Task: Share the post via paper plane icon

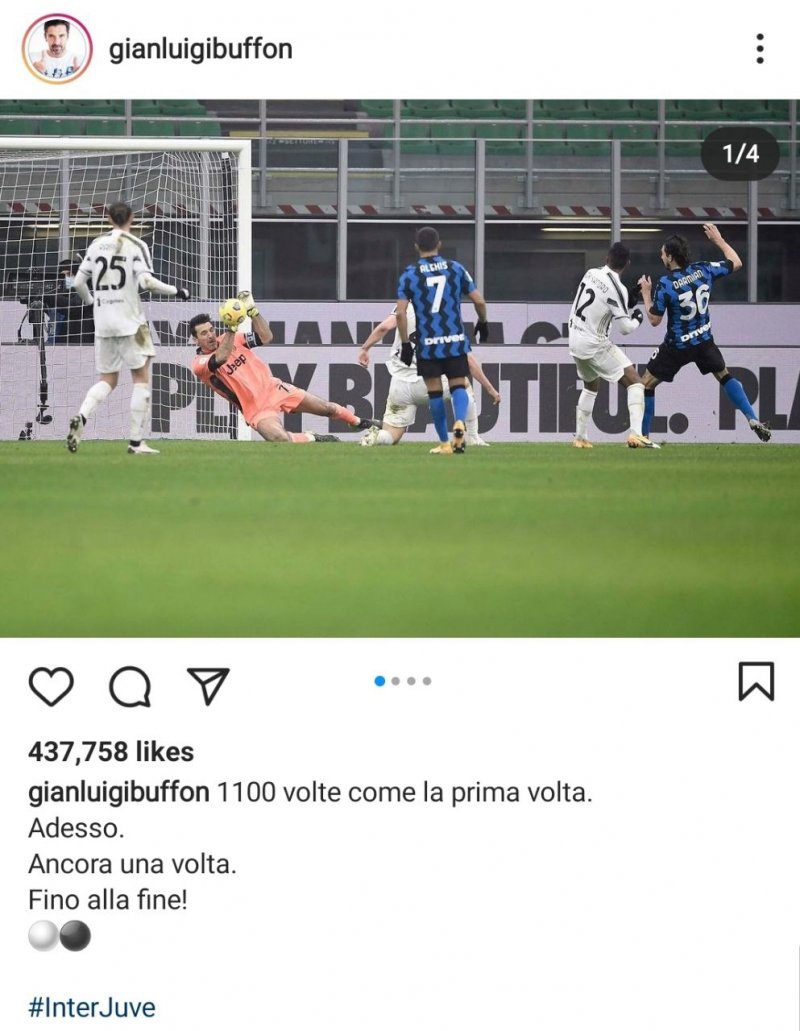Action: click(208, 686)
